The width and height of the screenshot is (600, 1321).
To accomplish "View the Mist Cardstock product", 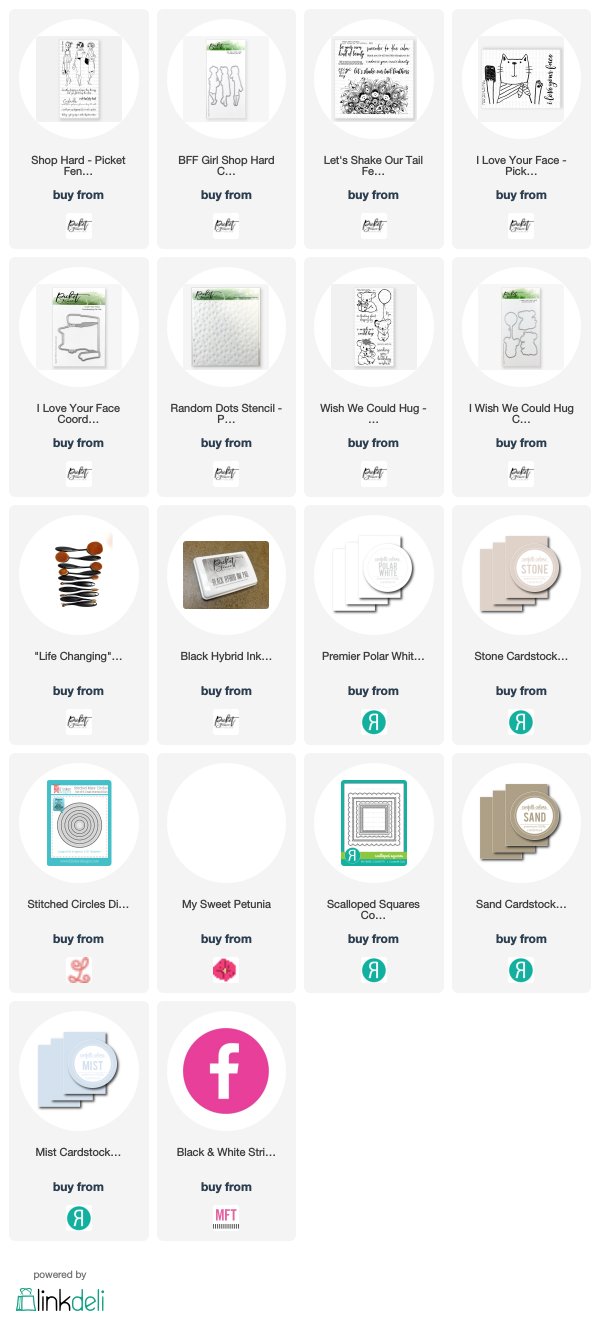I will (78, 1121).
